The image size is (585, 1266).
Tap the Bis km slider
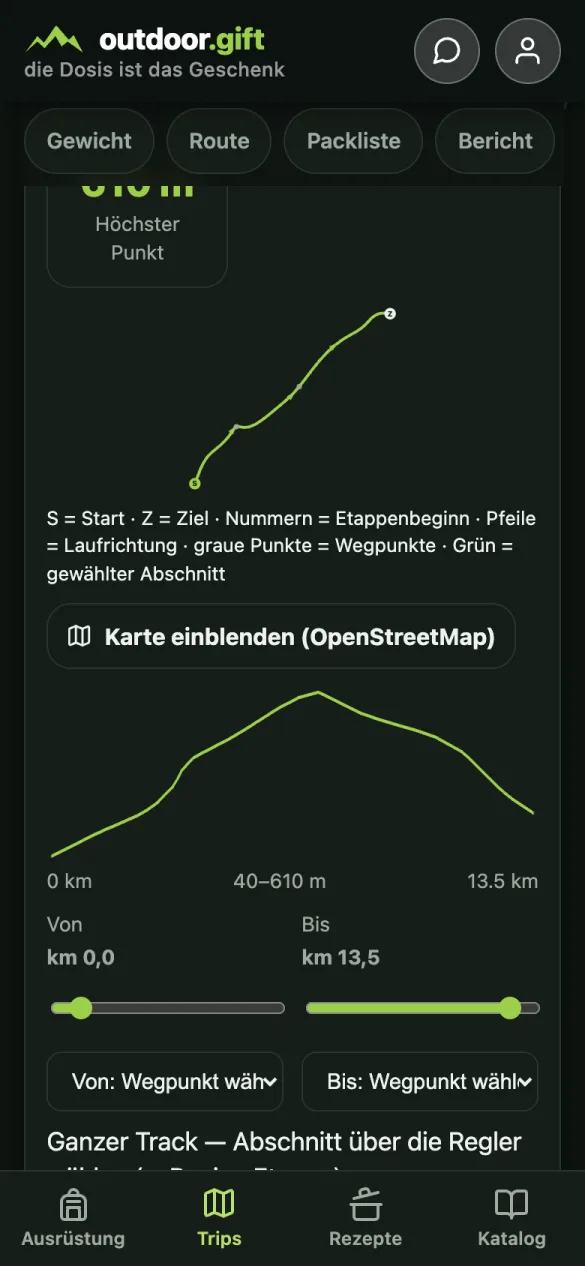(422, 1008)
